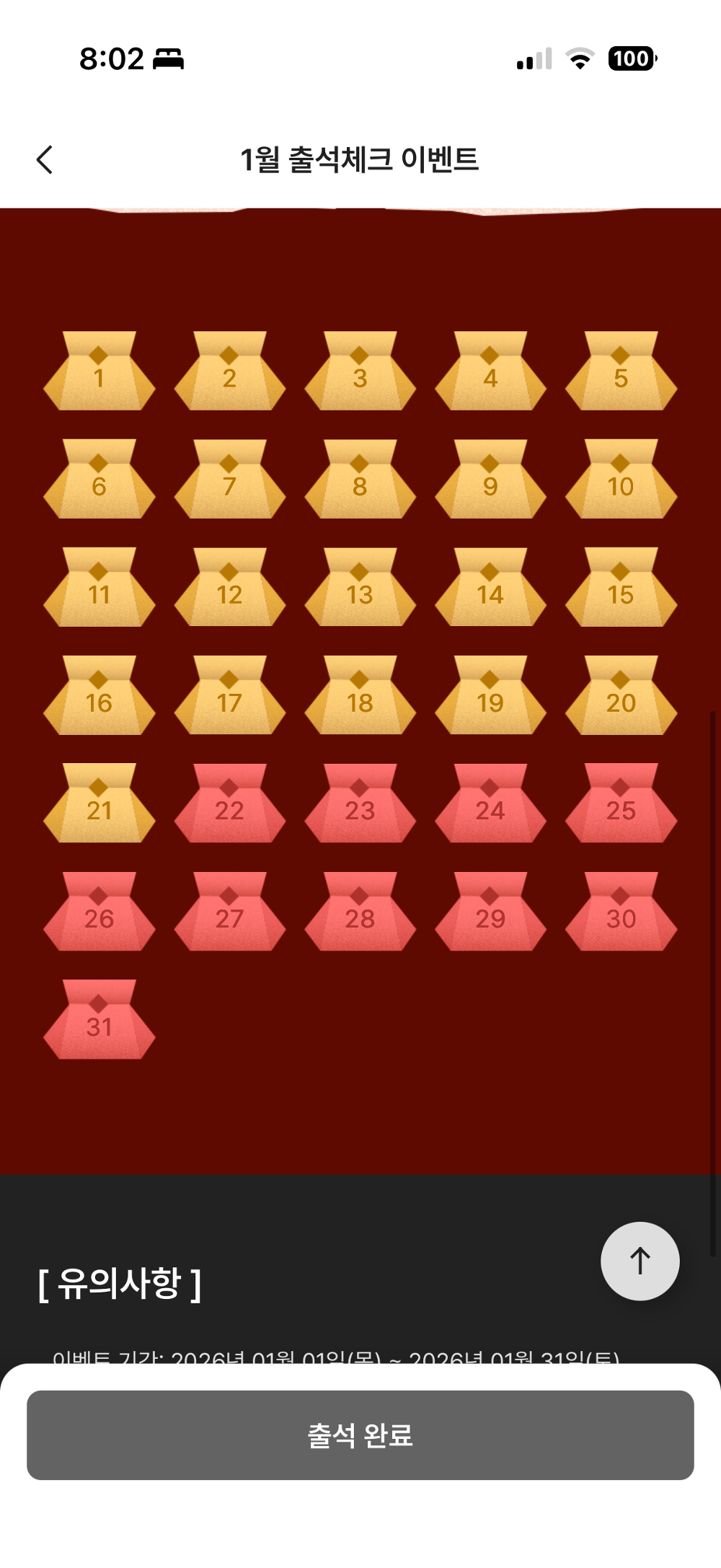The width and height of the screenshot is (721, 1568).
Task: Go back using the header back arrow
Action: [45, 159]
